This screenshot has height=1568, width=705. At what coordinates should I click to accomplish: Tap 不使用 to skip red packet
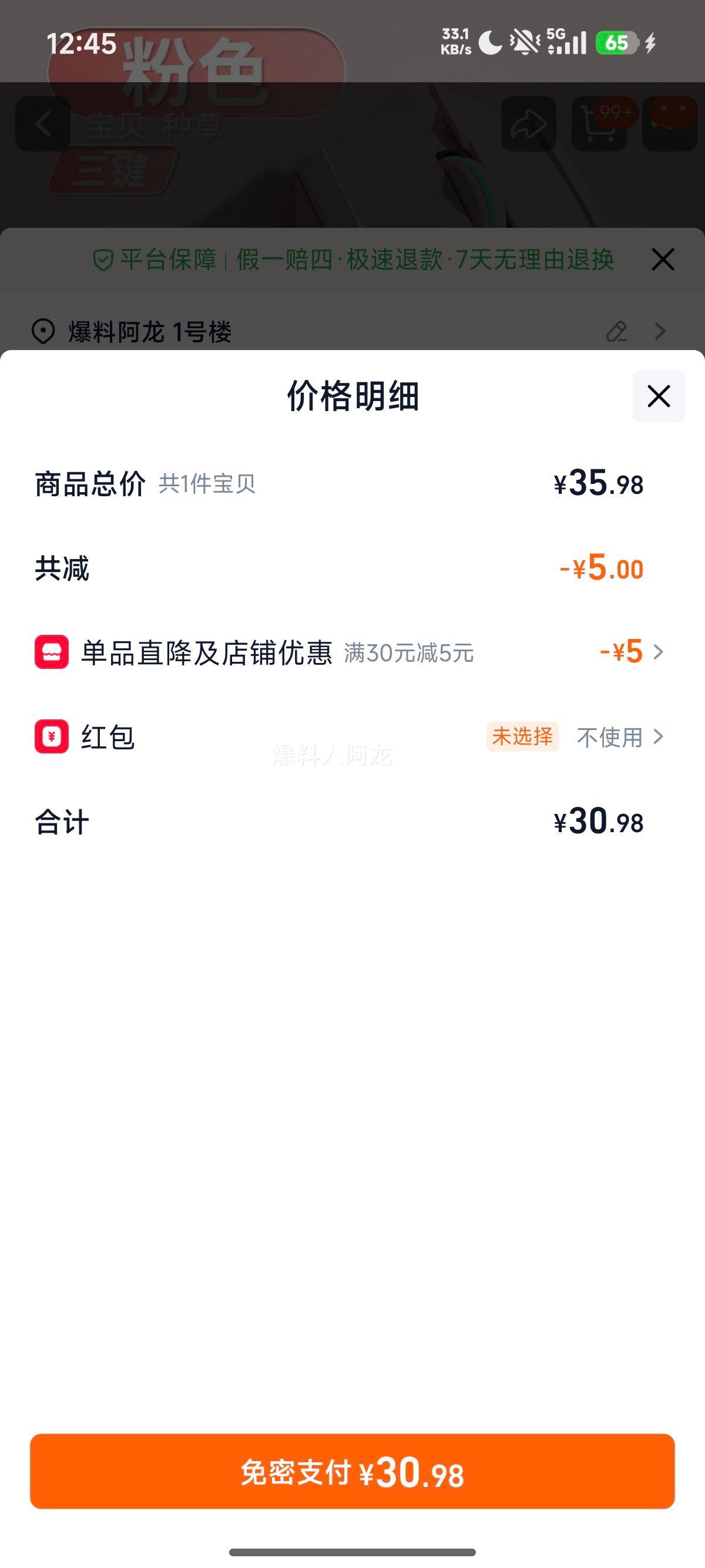pyautogui.click(x=609, y=738)
